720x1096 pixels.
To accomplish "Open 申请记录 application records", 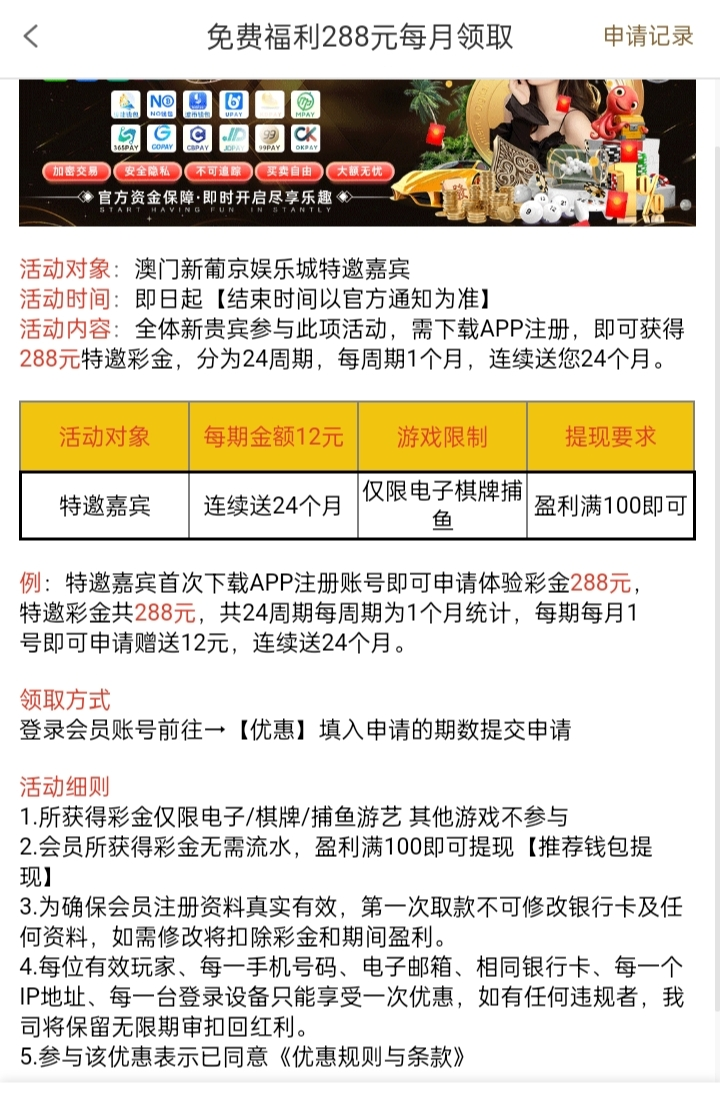I will 648,37.
